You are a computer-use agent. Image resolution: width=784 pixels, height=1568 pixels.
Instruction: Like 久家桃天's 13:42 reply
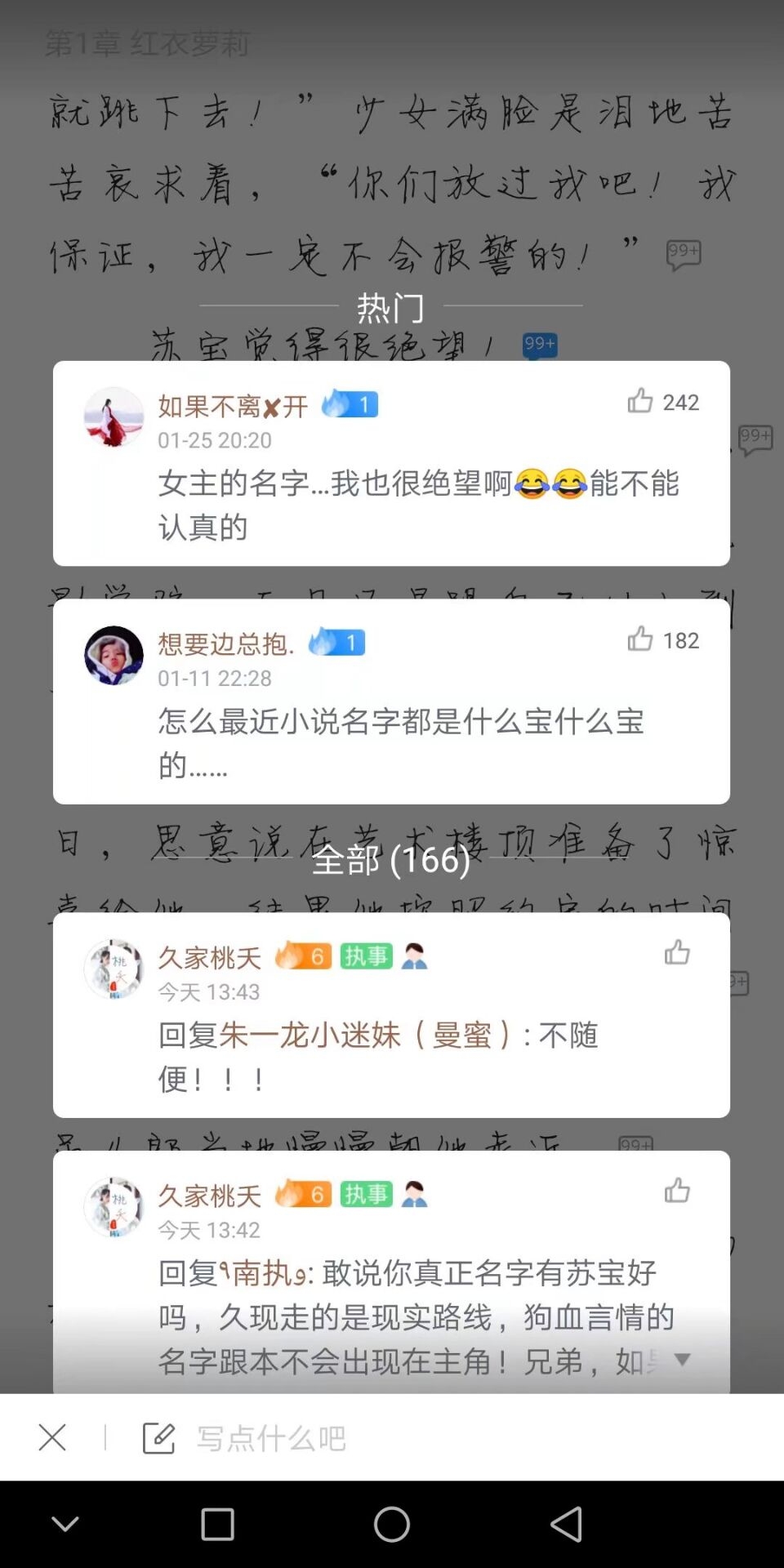coord(676,1191)
